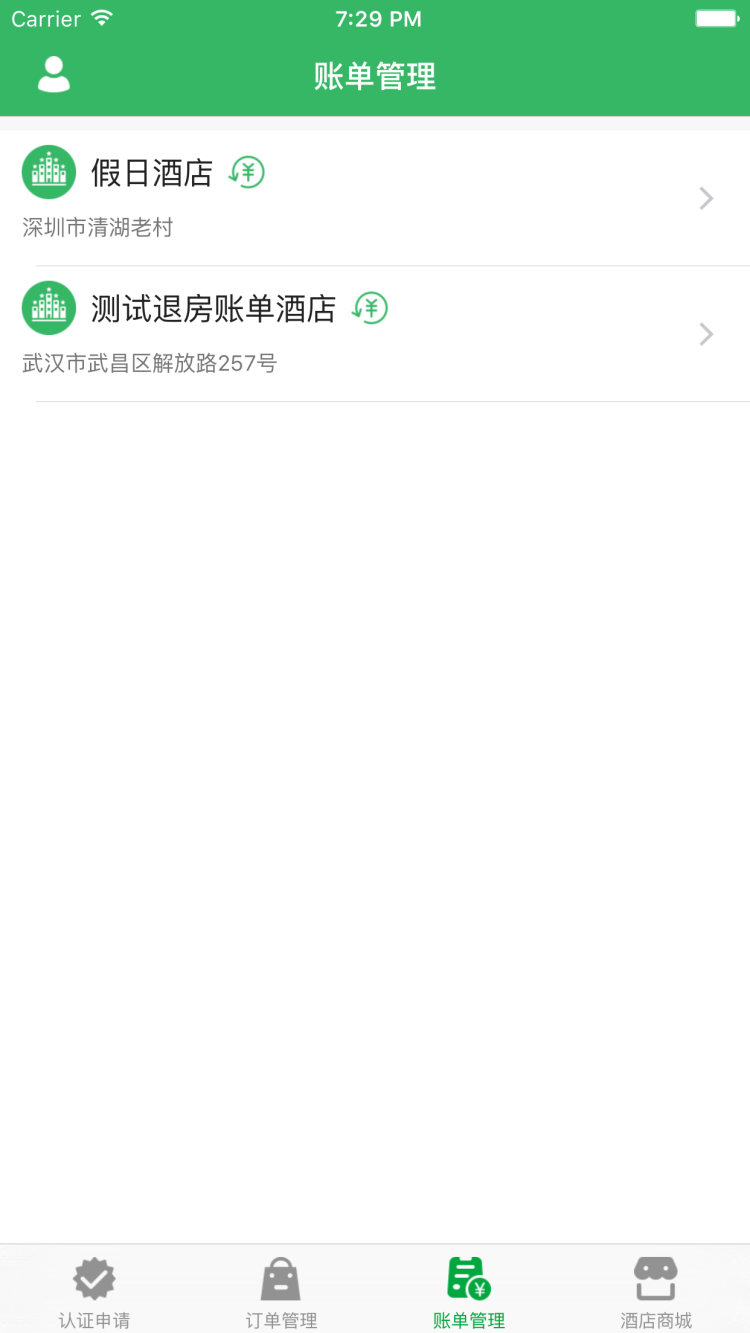Select the 假日酒店 list entry

[x=375, y=195]
